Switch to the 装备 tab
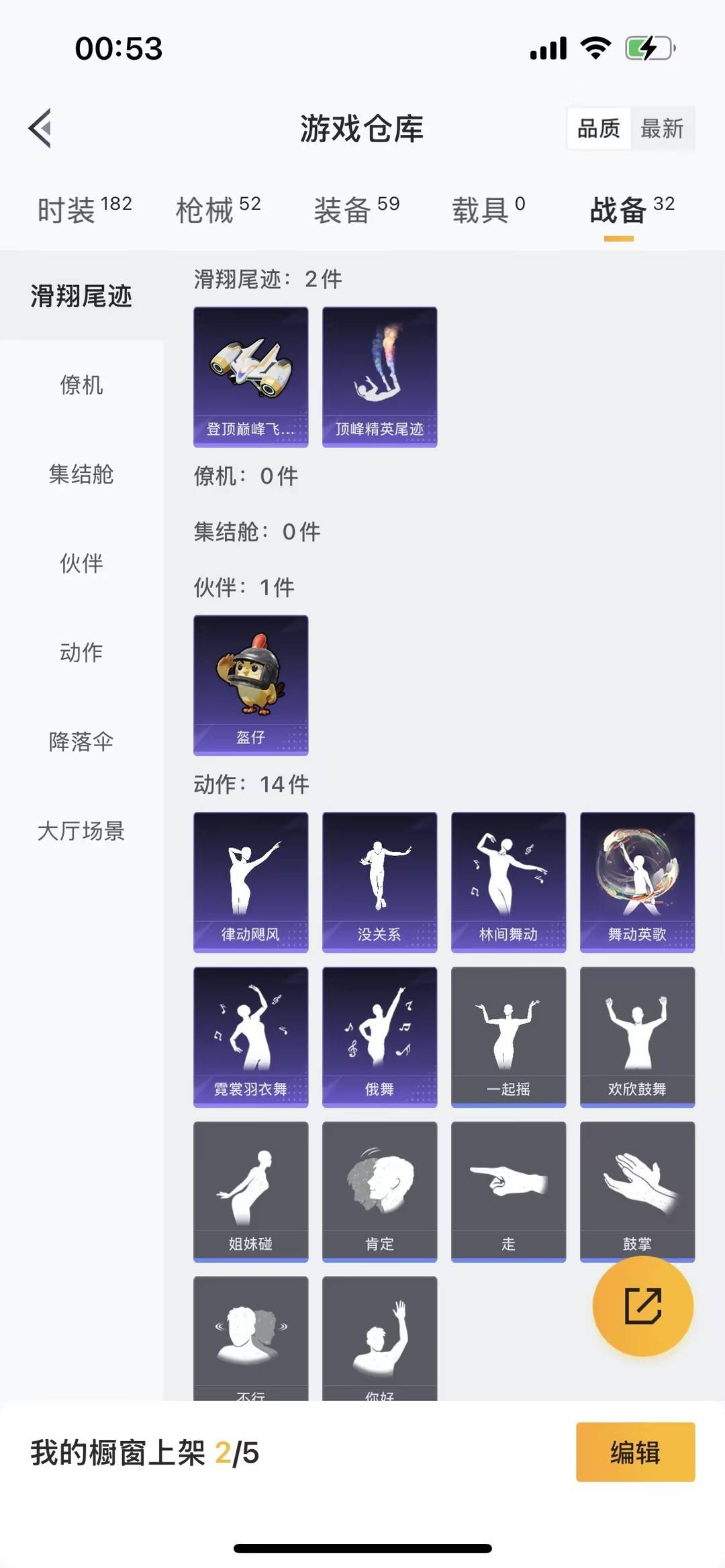The height and width of the screenshot is (1568, 725). pos(356,210)
